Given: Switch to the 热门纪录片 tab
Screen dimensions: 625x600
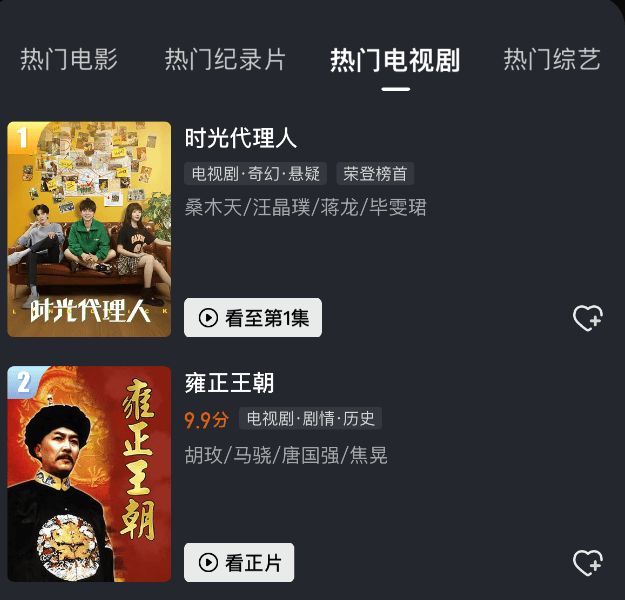Looking at the screenshot, I should pos(225,60).
